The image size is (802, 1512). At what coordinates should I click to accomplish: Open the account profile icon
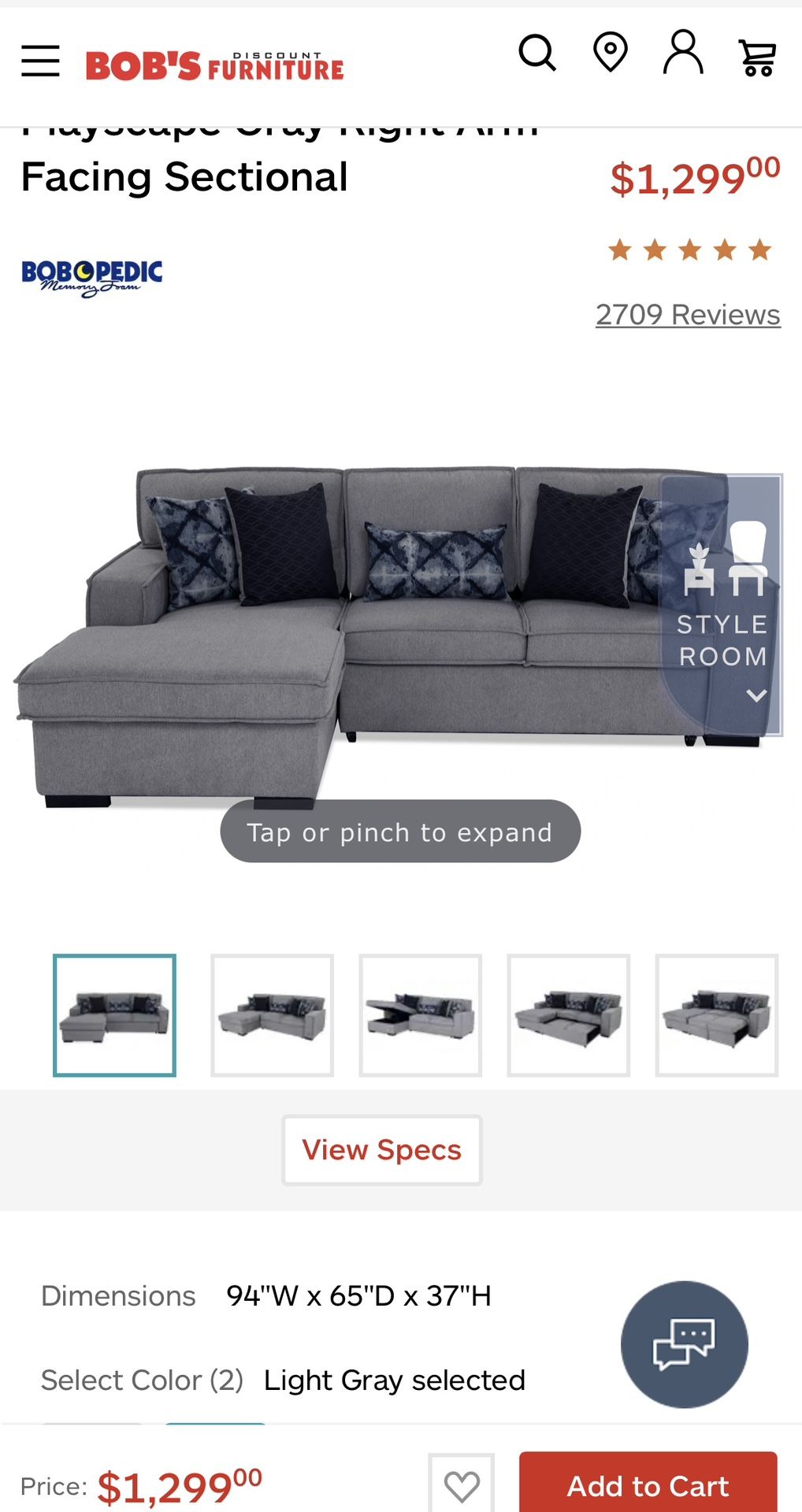pyautogui.click(x=683, y=53)
